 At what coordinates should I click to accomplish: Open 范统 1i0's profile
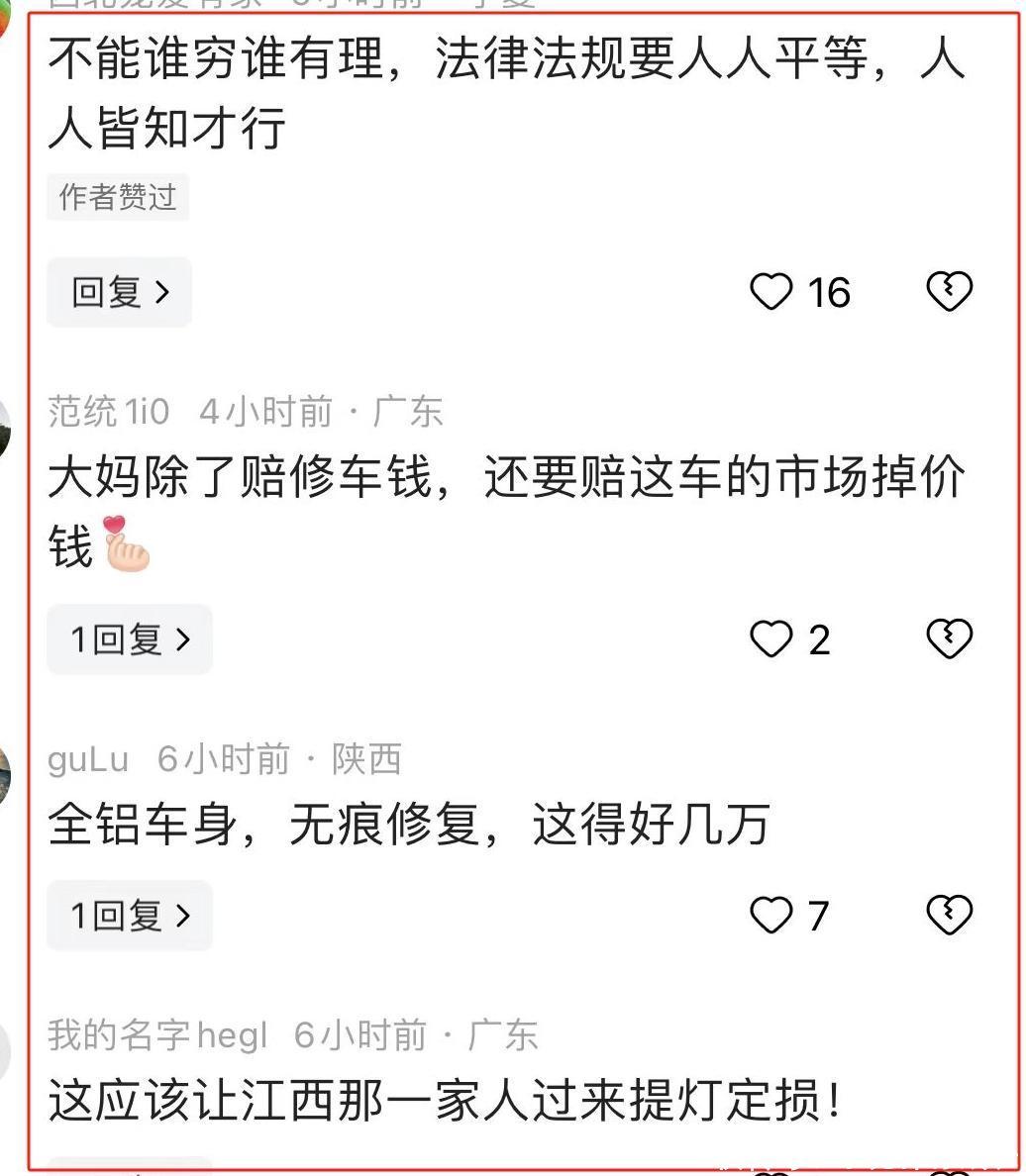[x=109, y=411]
